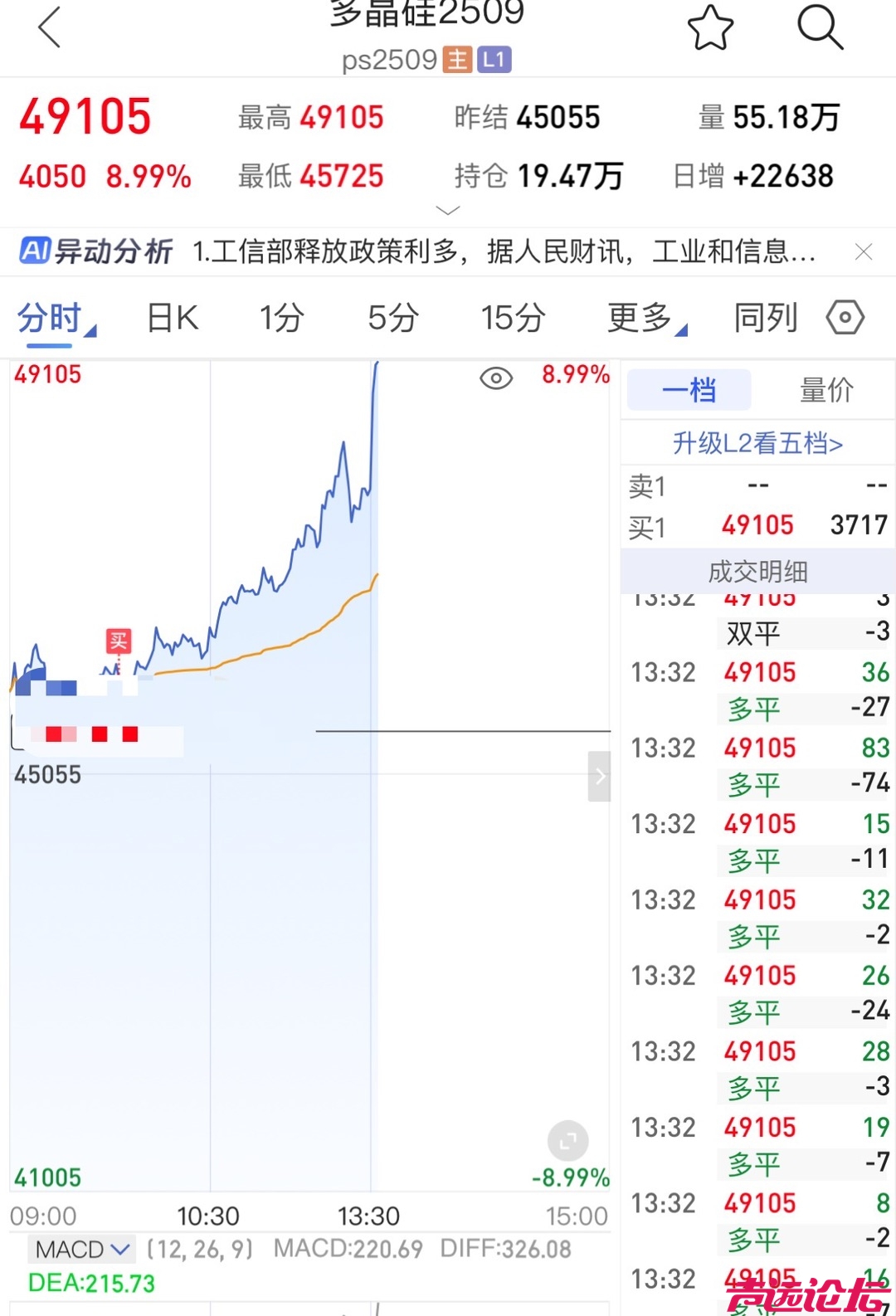Add 多晶硅2509 to favorites with the star
Image resolution: width=896 pixels, height=1316 pixels.
(x=710, y=28)
